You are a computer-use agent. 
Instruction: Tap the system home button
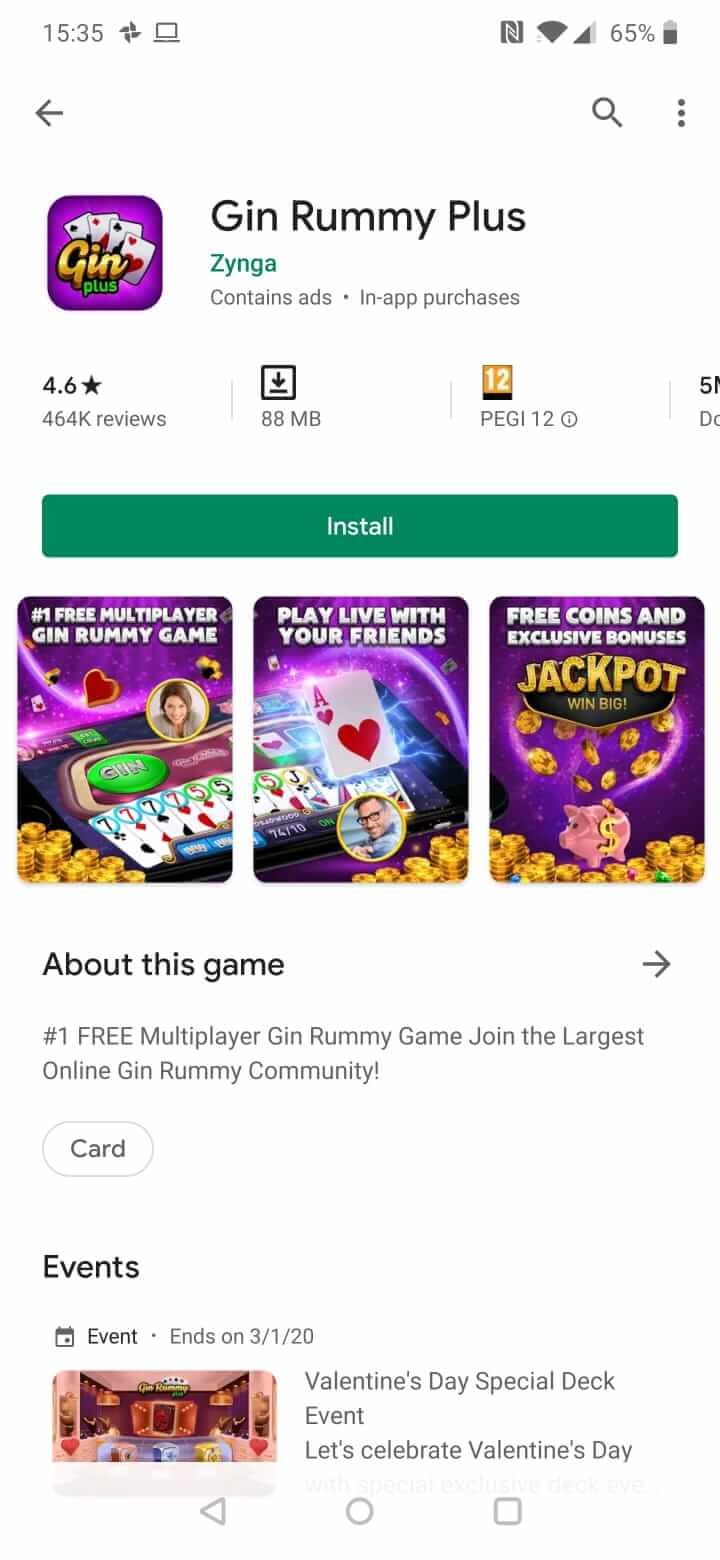click(360, 1511)
